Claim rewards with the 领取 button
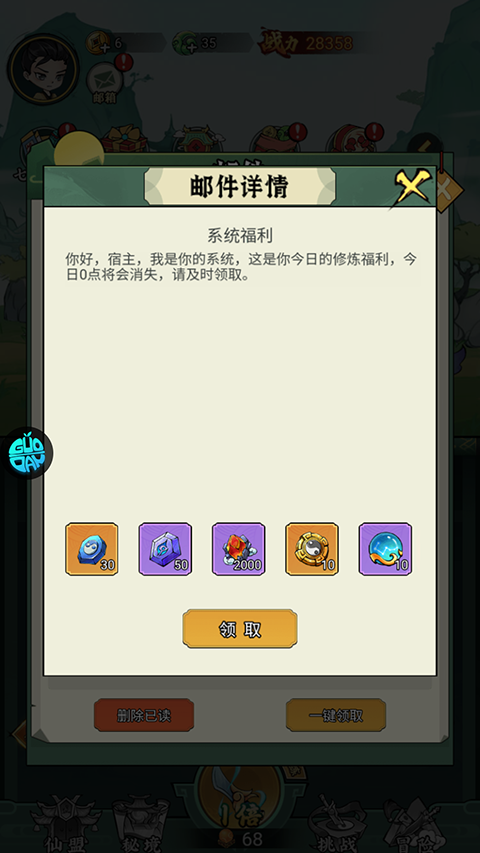The image size is (480, 853). coord(240,629)
